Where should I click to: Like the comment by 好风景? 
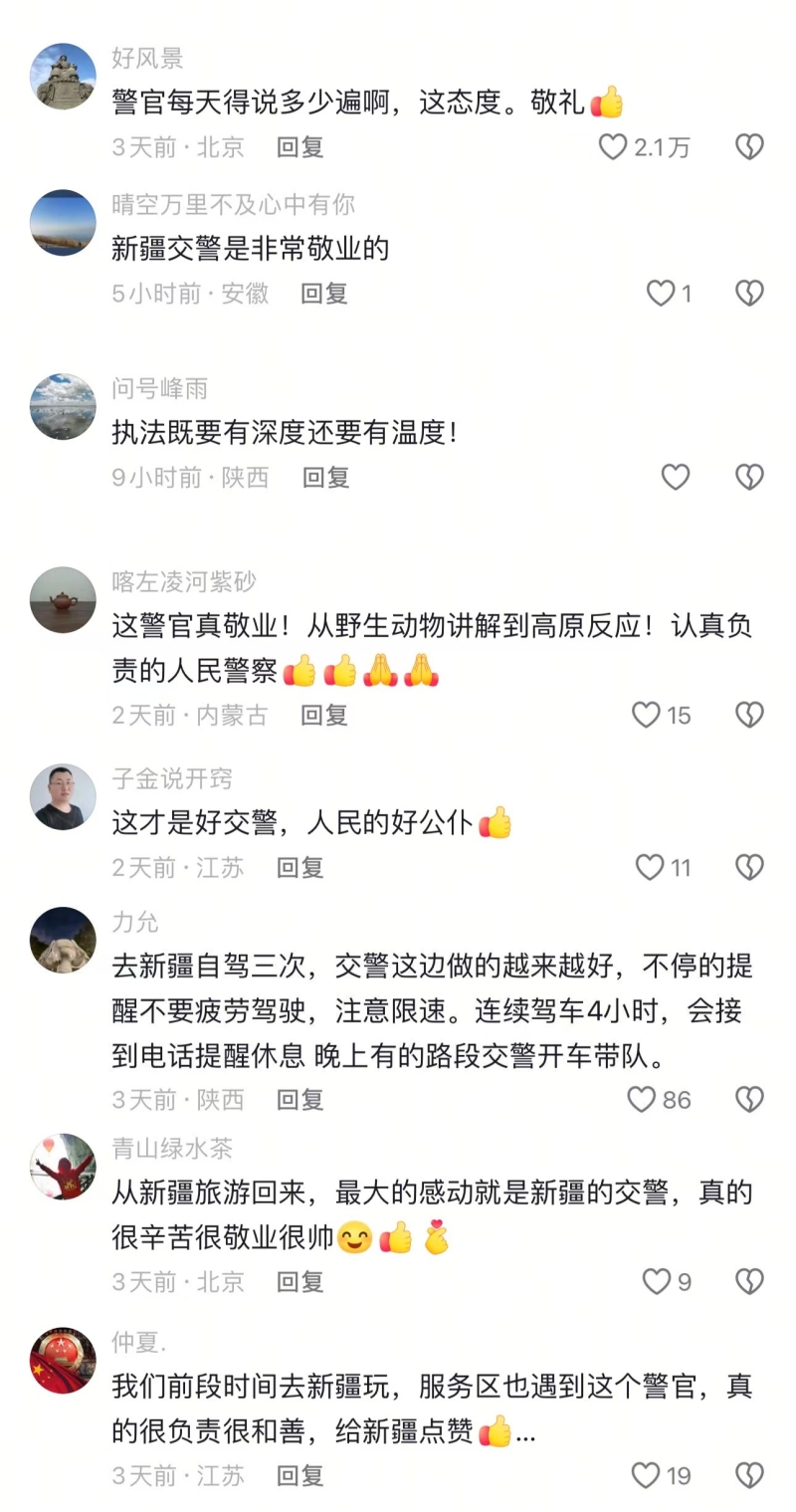(x=613, y=147)
